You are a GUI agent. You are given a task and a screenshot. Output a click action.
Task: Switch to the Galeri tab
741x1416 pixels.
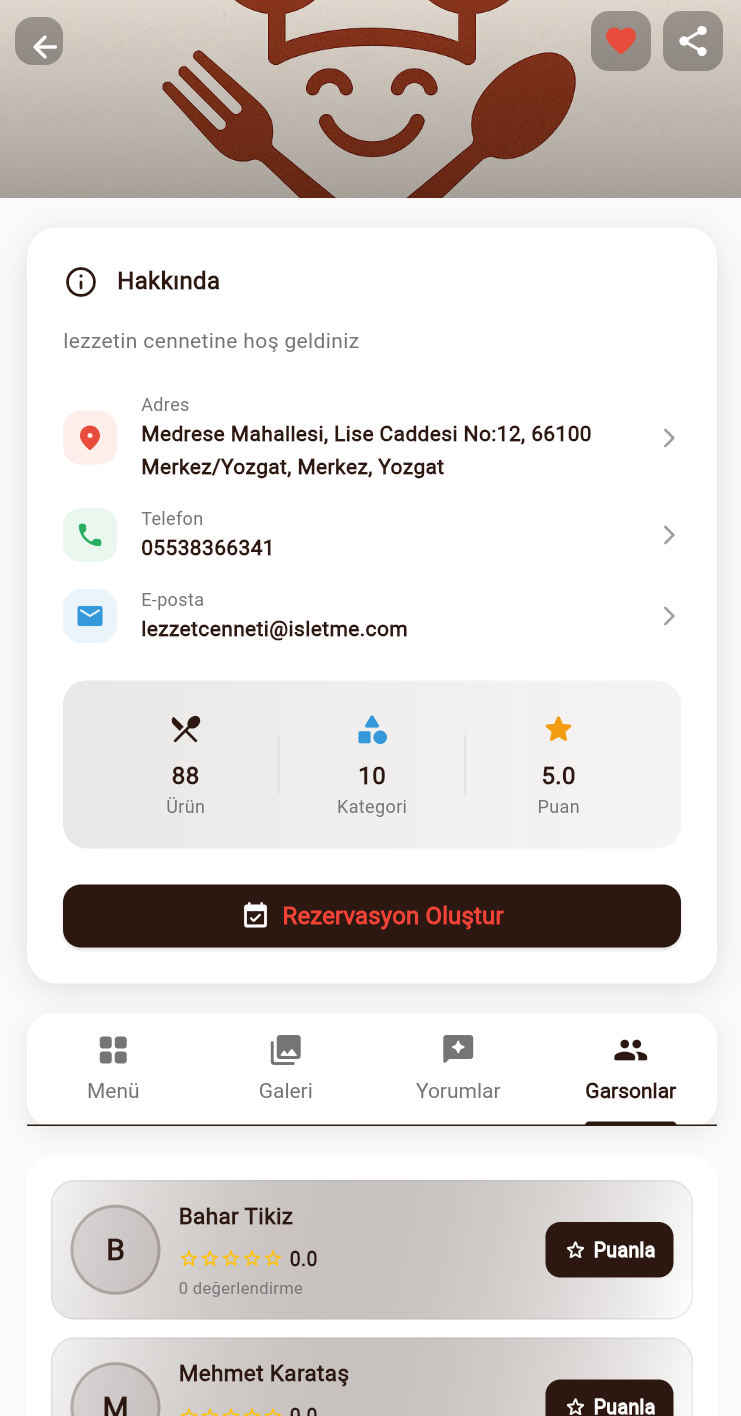click(286, 1069)
